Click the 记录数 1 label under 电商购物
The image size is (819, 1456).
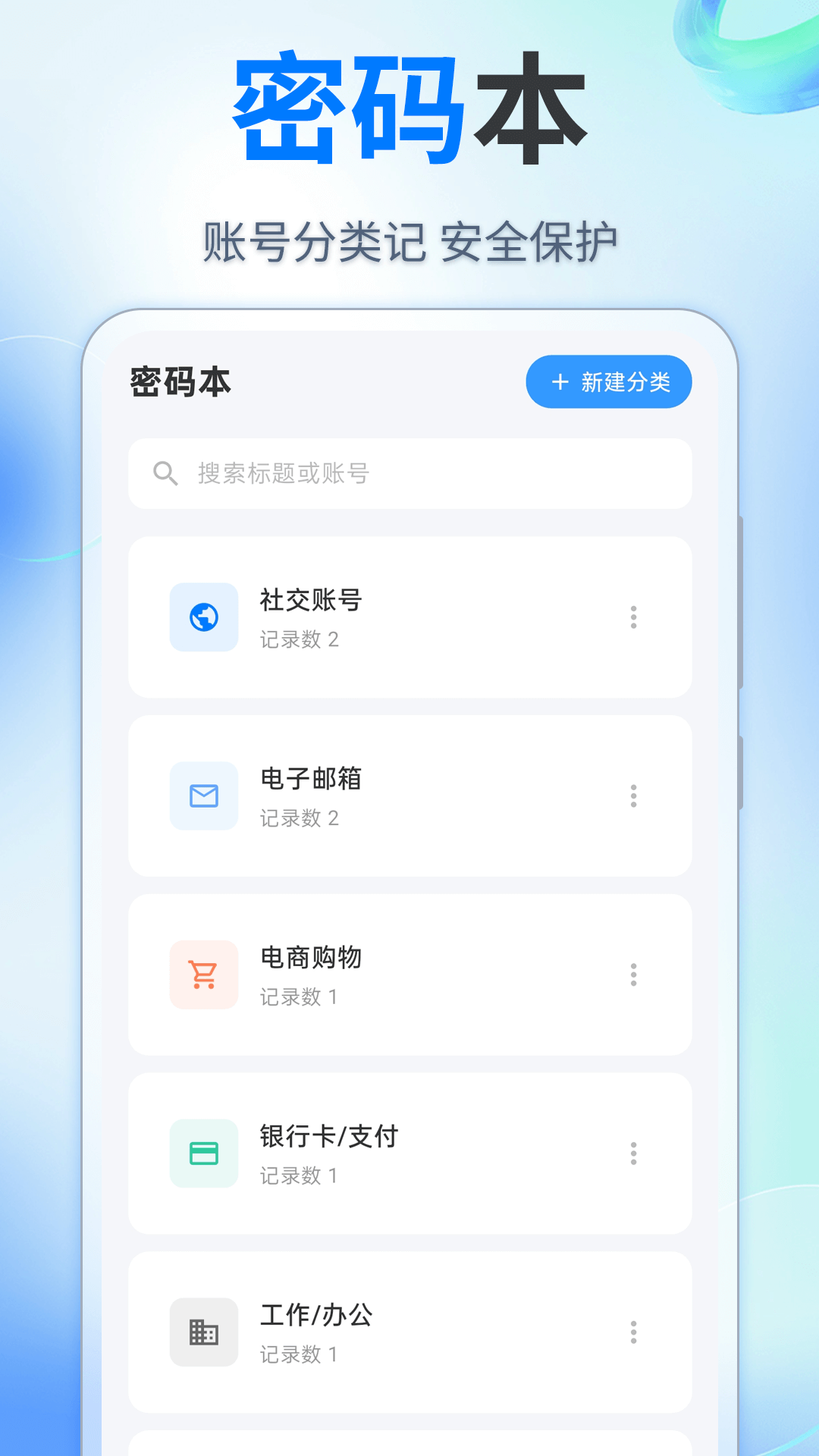tap(298, 997)
